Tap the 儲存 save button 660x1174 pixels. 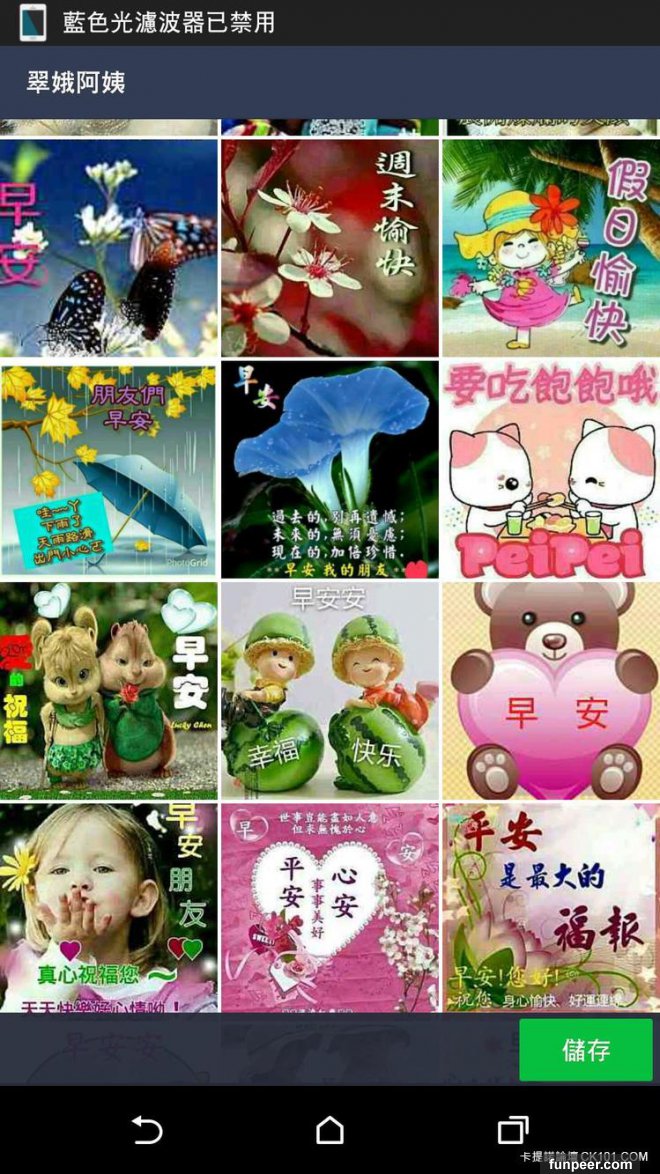coord(585,1050)
